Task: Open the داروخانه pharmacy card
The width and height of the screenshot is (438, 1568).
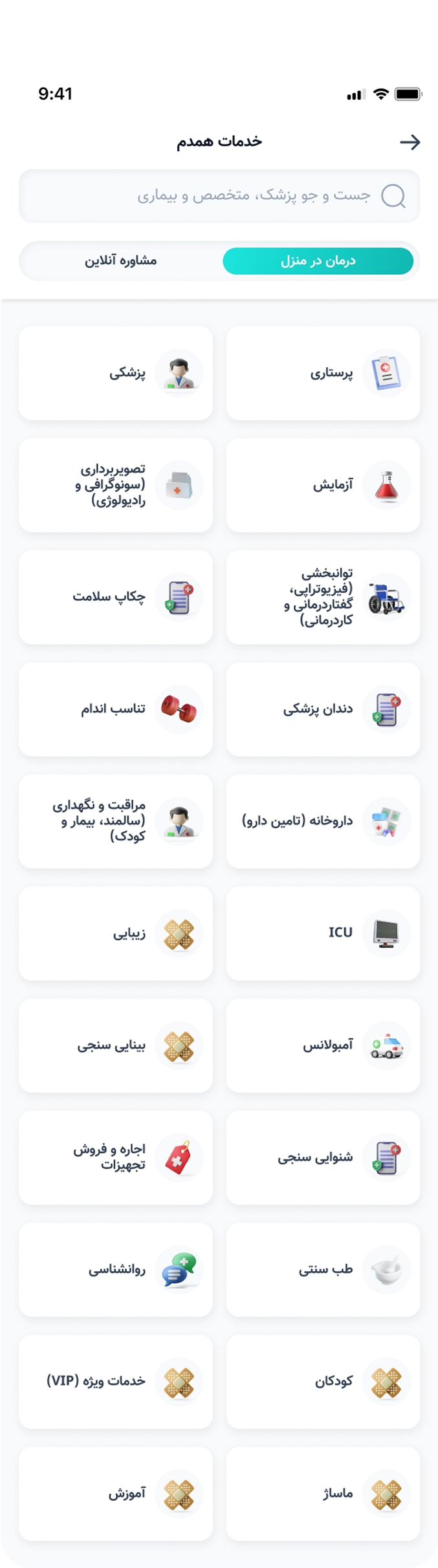Action: (323, 821)
